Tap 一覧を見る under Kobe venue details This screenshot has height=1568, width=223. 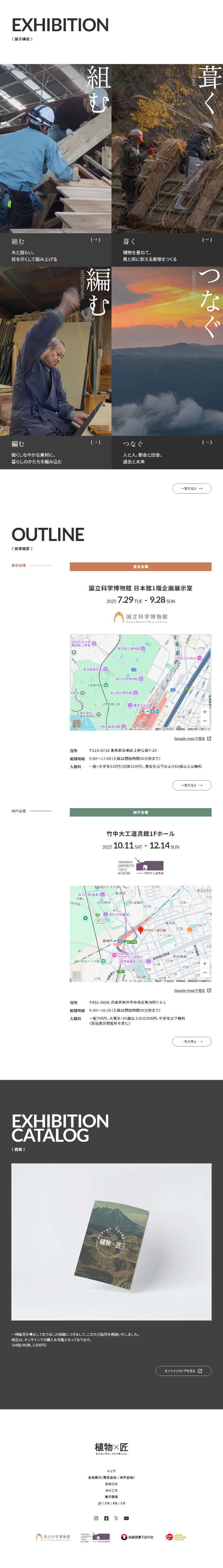tap(192, 1042)
